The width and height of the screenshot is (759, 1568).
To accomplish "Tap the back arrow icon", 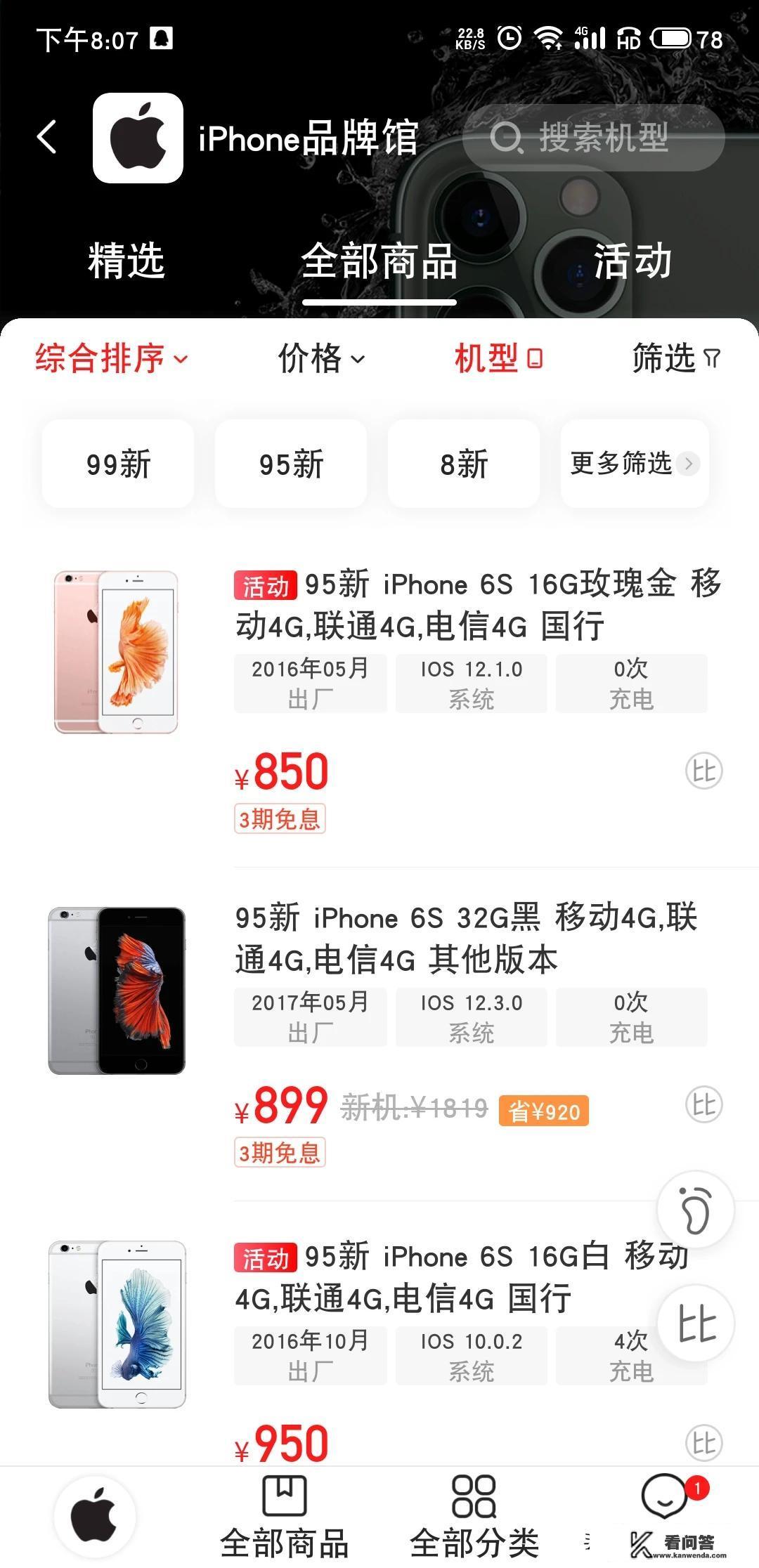I will pos(46,138).
